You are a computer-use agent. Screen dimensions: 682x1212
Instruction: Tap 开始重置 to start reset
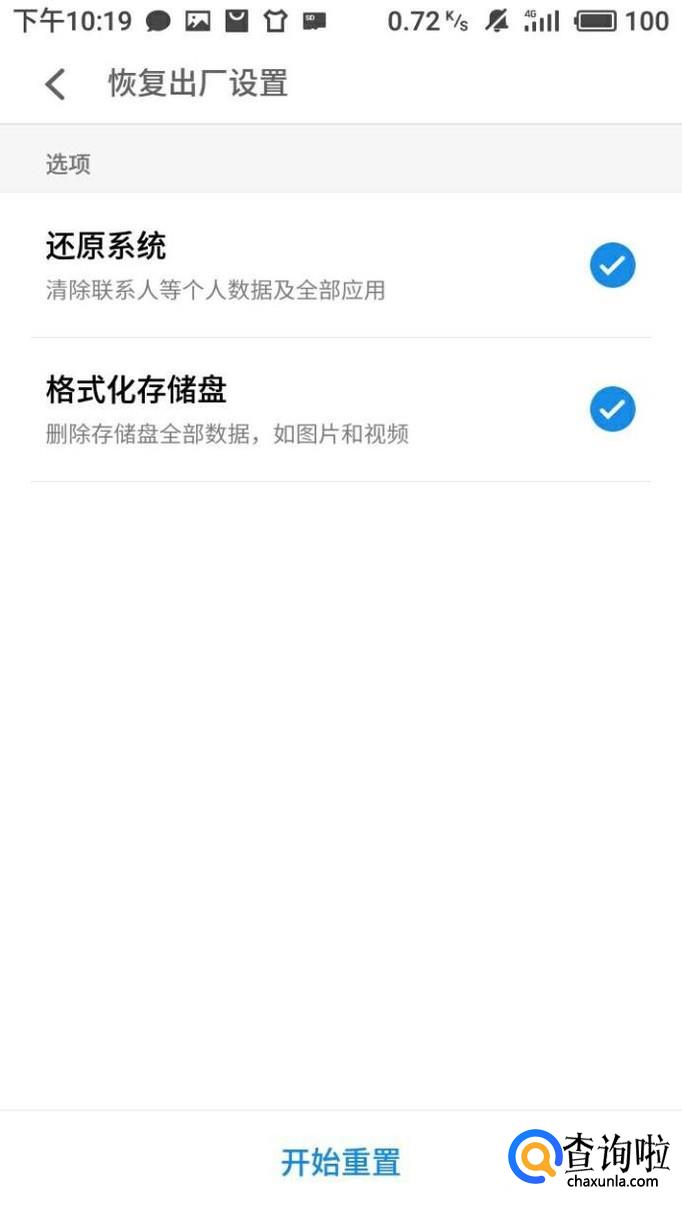(x=340, y=1162)
